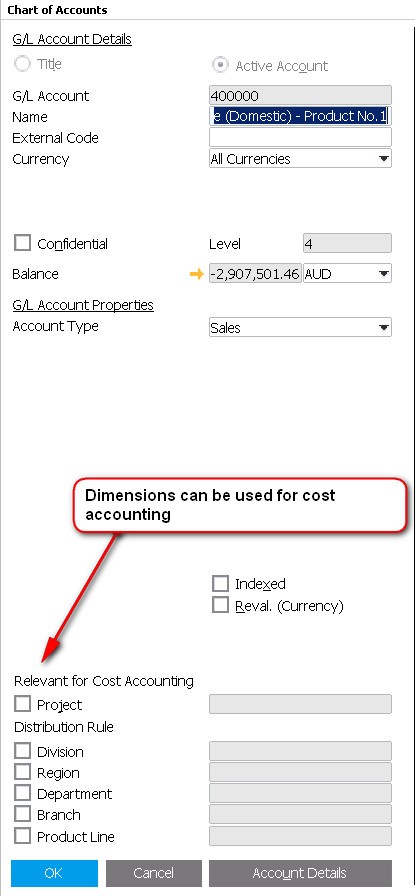Open the Balance orange arrow link
The image size is (415, 896).
point(197,274)
